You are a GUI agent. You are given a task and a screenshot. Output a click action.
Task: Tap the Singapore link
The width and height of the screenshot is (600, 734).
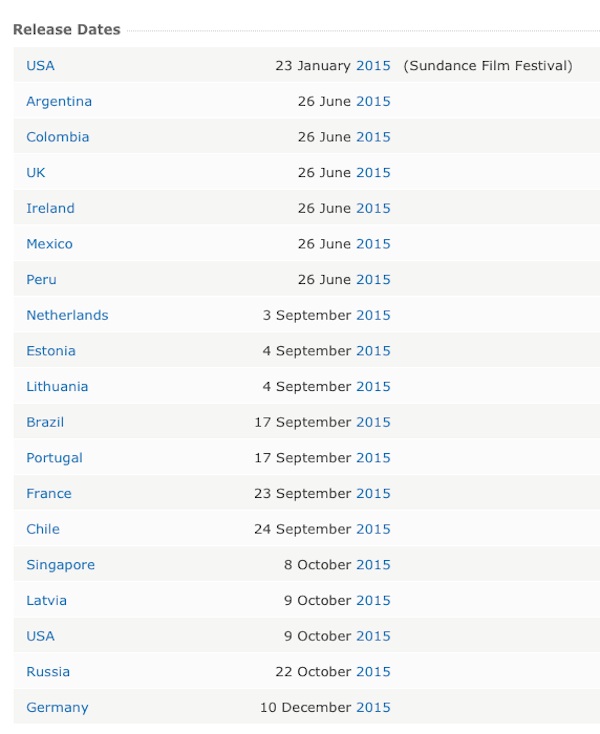point(61,565)
